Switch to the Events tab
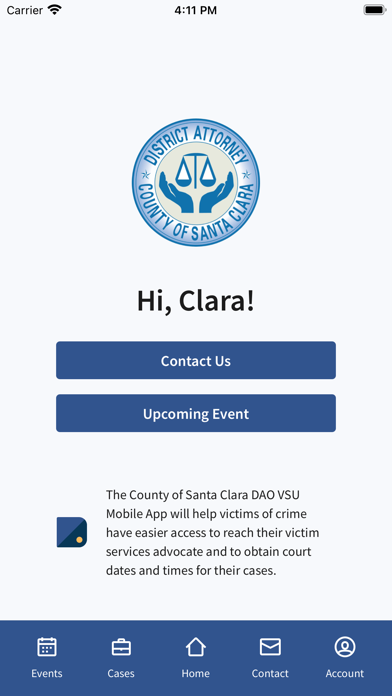Screen dimensions: 392x696 pyautogui.click(x=47, y=657)
